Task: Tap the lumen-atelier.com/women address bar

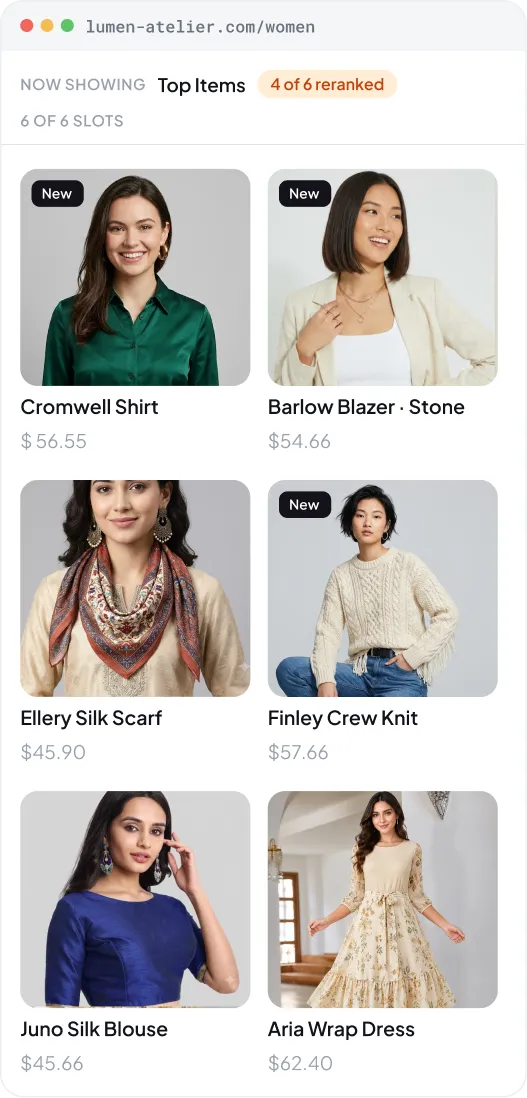Action: (200, 27)
